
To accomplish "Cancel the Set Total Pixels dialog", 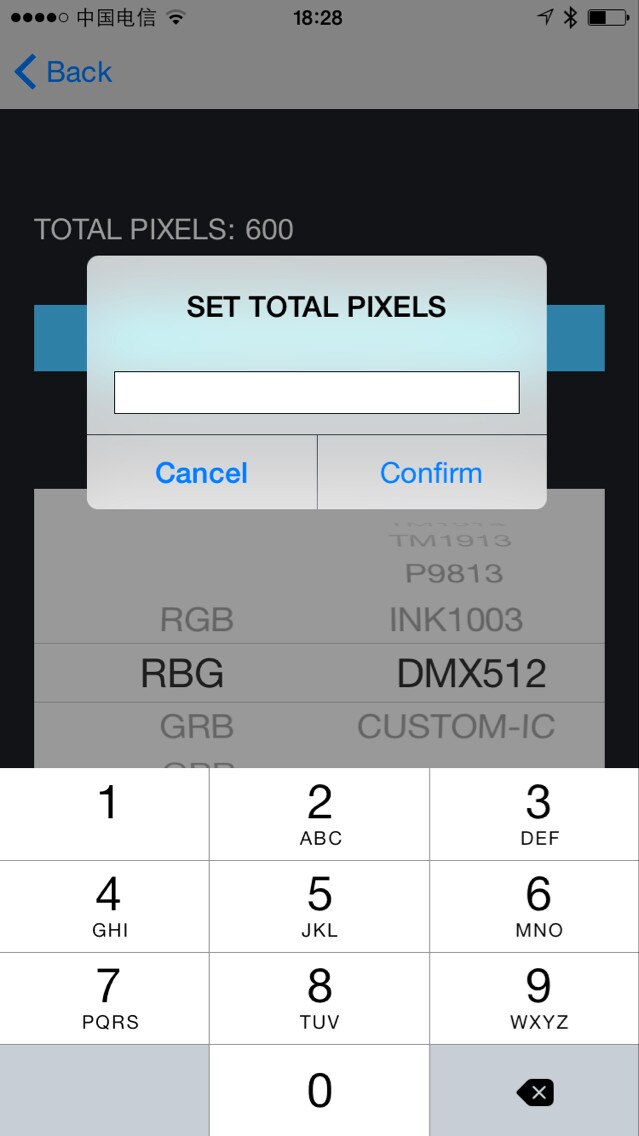I will pos(201,473).
